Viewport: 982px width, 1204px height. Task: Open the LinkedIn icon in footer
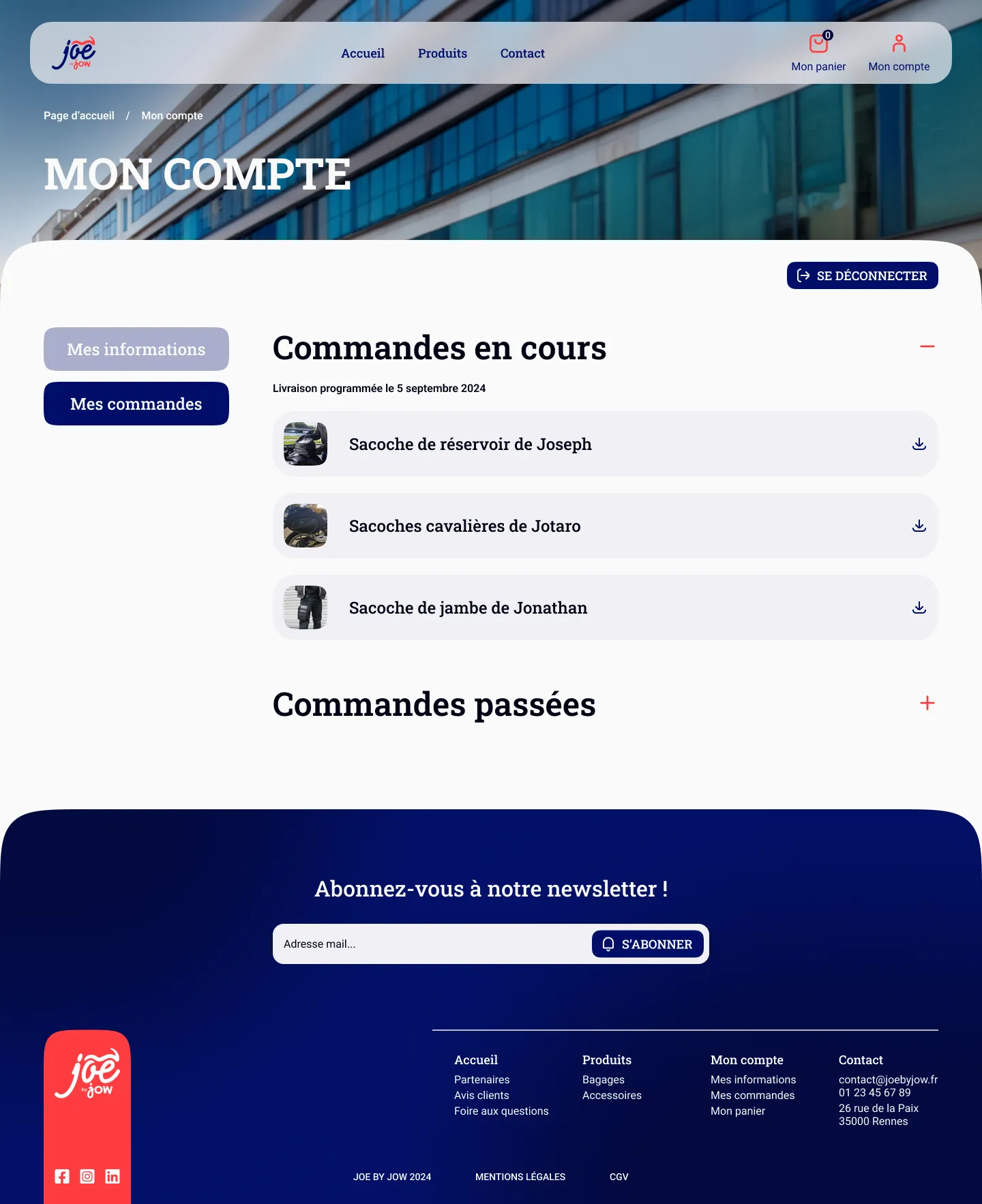pos(113,1176)
